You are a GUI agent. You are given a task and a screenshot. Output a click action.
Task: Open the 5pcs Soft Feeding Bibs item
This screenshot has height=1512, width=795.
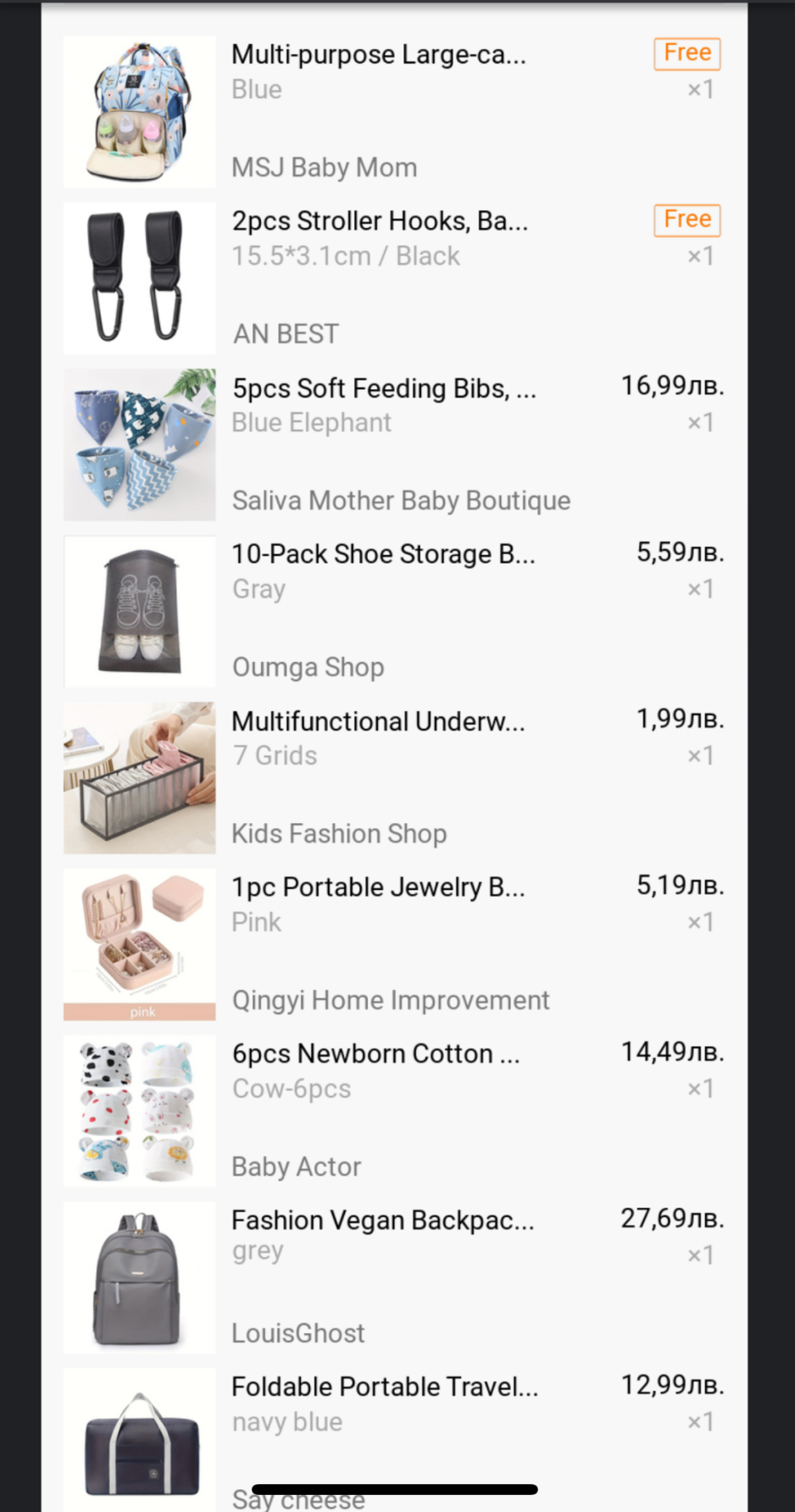[384, 389]
